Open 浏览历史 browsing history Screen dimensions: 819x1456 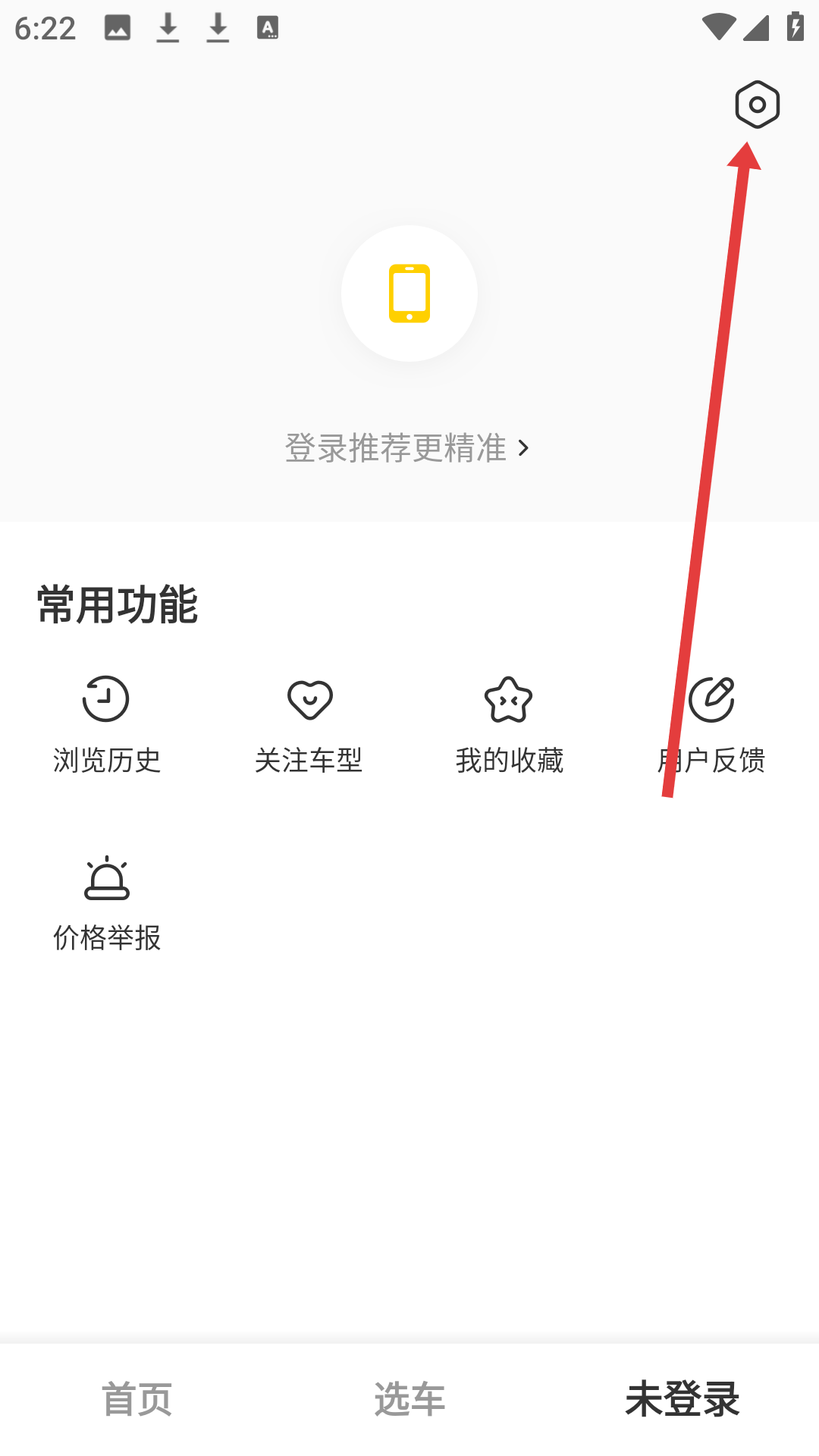point(106,725)
